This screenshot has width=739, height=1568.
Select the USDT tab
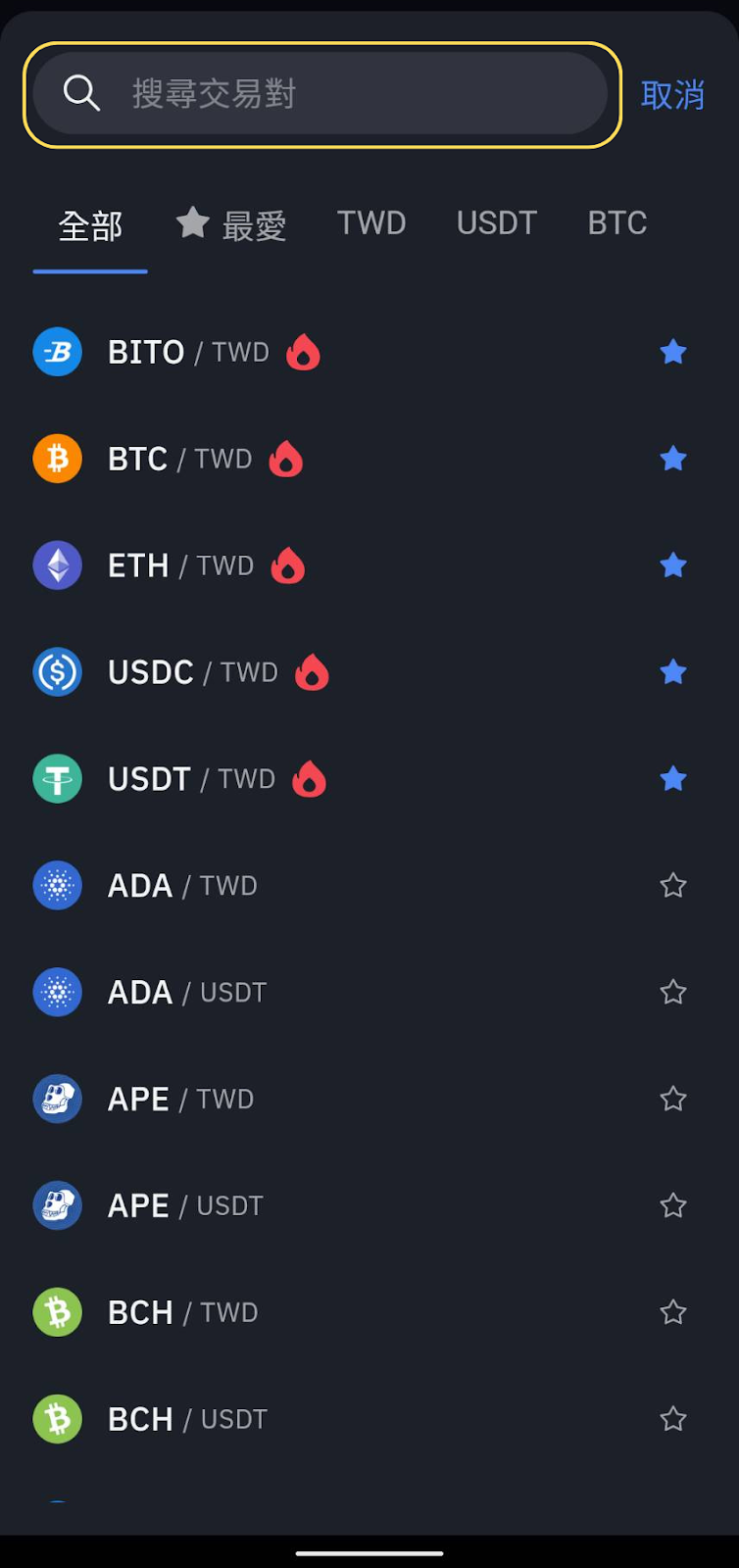tap(497, 223)
